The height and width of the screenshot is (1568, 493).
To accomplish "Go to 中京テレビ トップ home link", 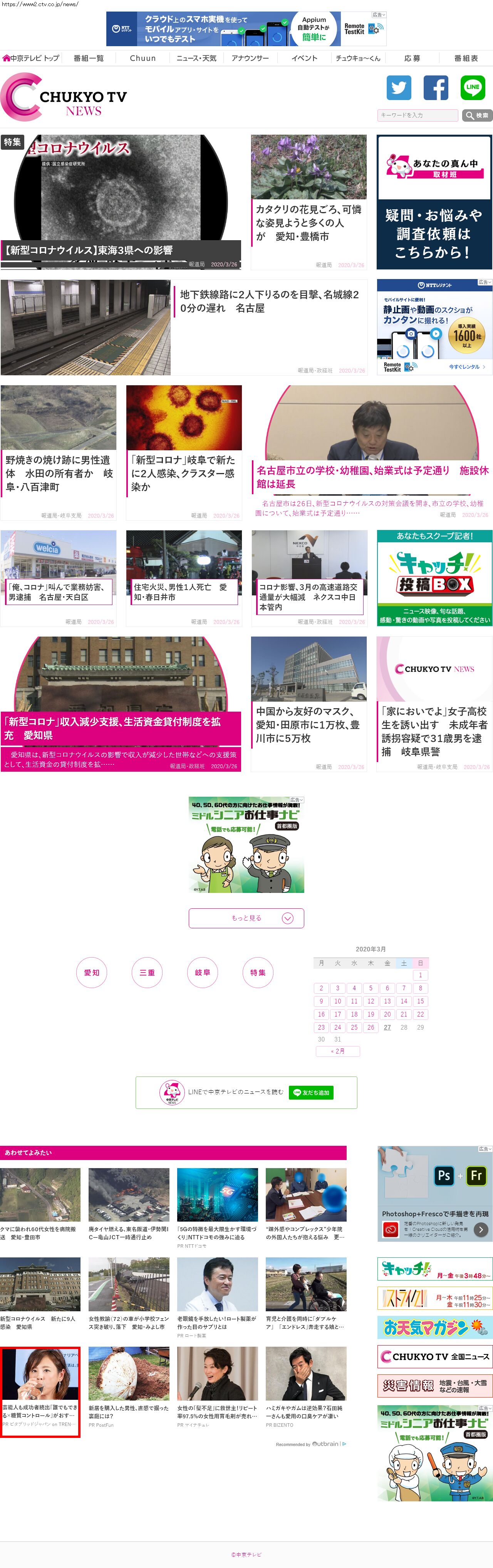I will (31, 59).
